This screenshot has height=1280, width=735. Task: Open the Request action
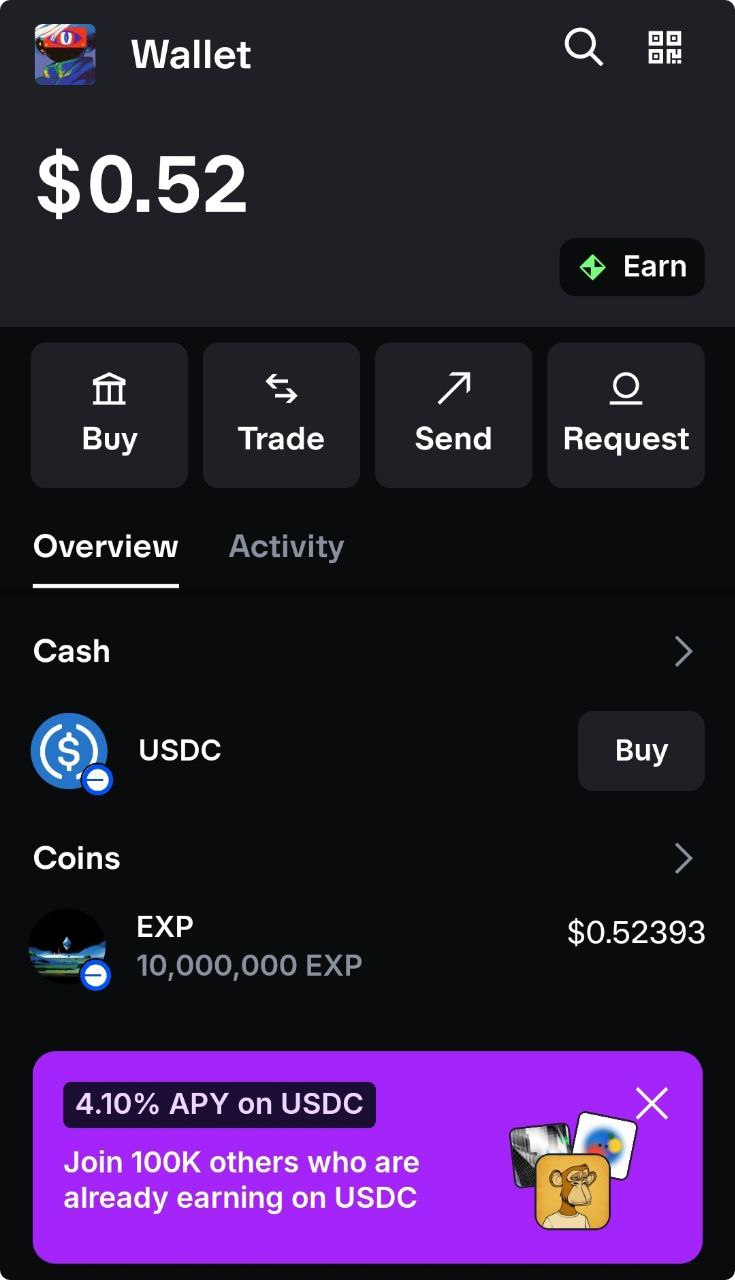626,415
